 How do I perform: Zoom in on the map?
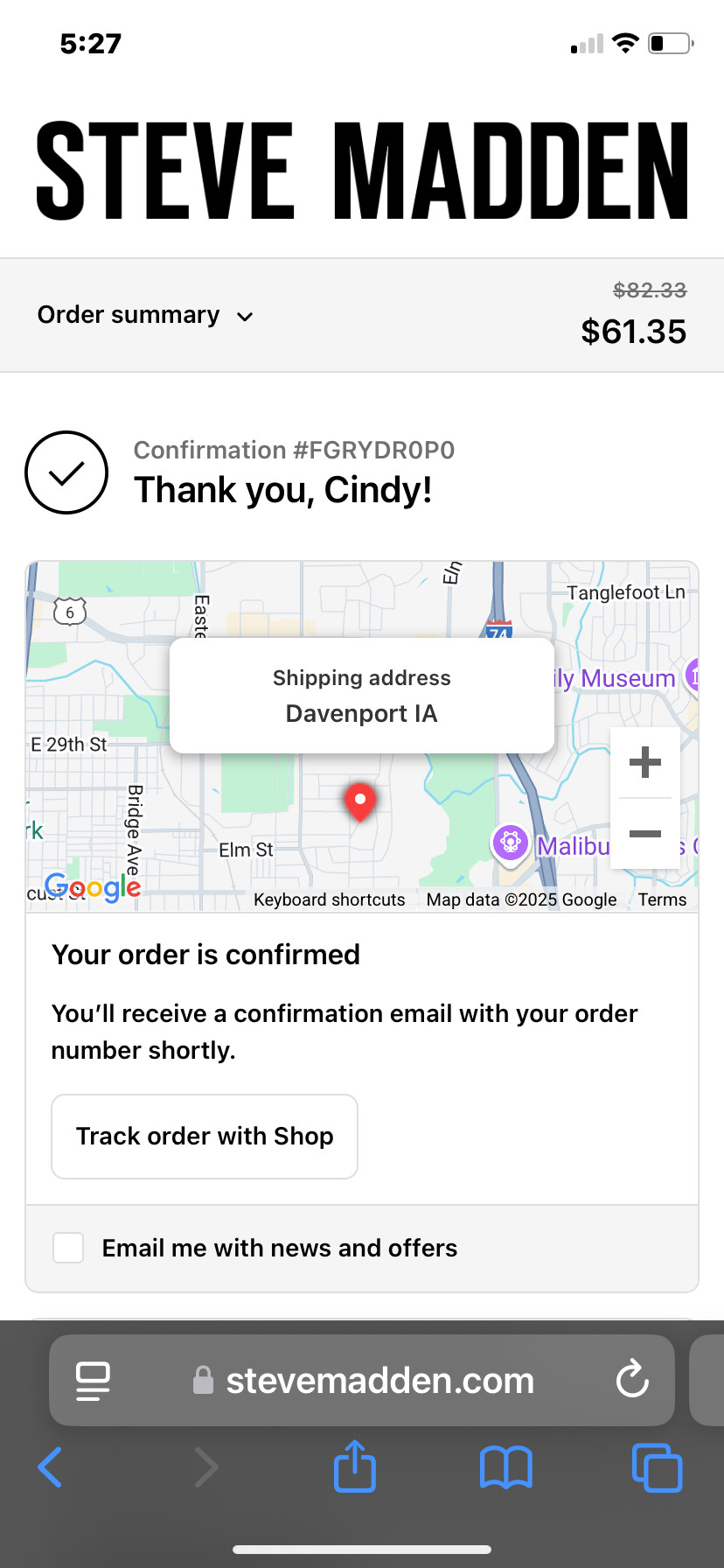click(x=645, y=762)
